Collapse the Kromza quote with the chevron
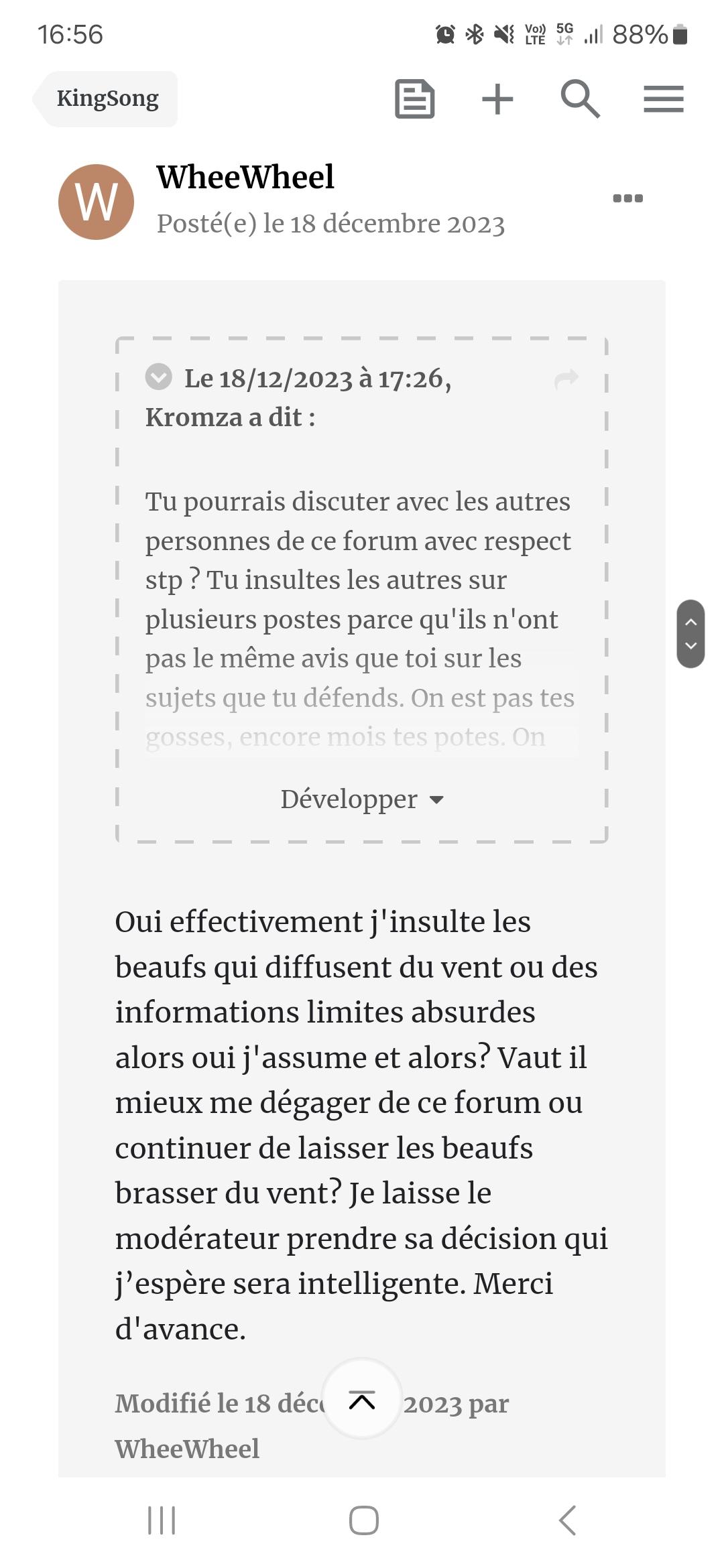This screenshot has height=1568, width=724. (x=159, y=377)
